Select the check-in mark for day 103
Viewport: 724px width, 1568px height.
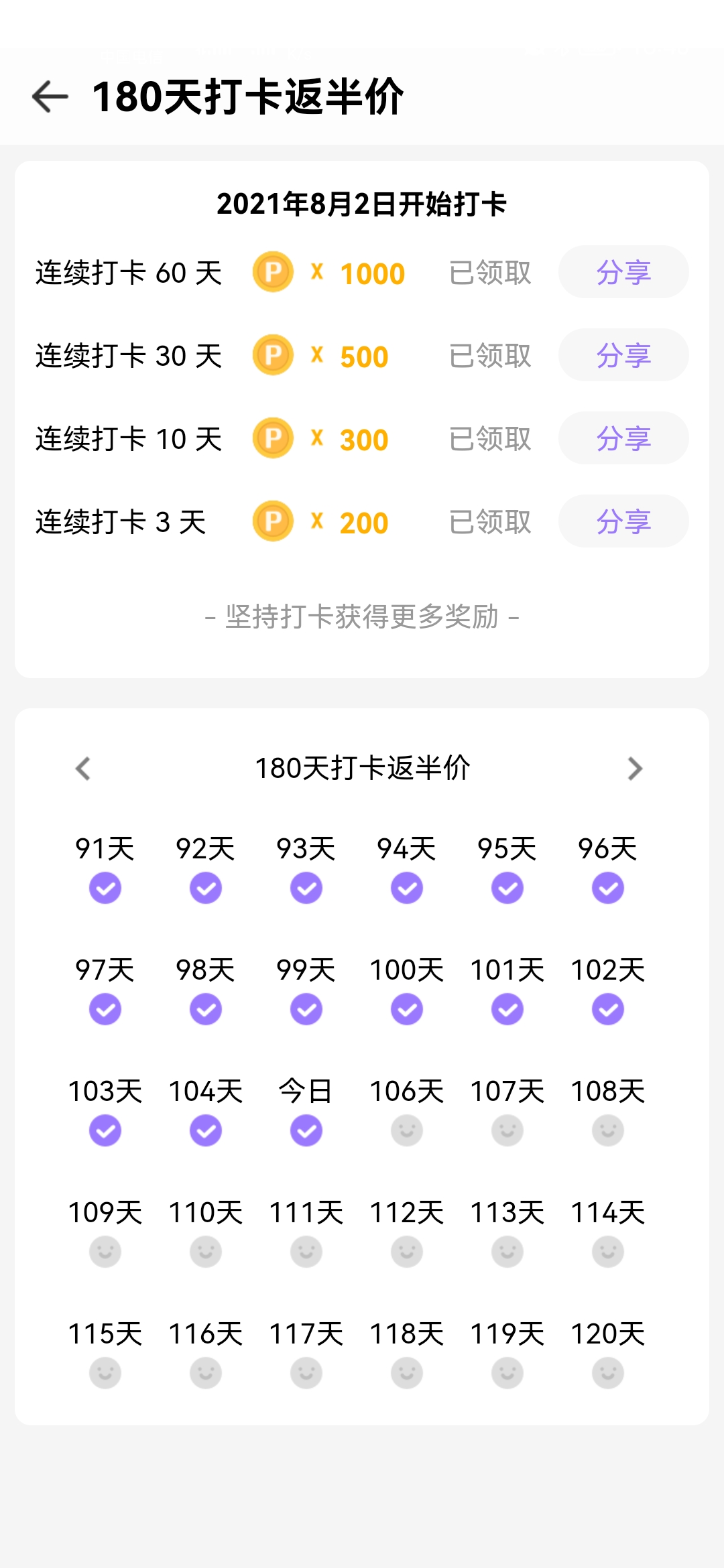tap(105, 1130)
